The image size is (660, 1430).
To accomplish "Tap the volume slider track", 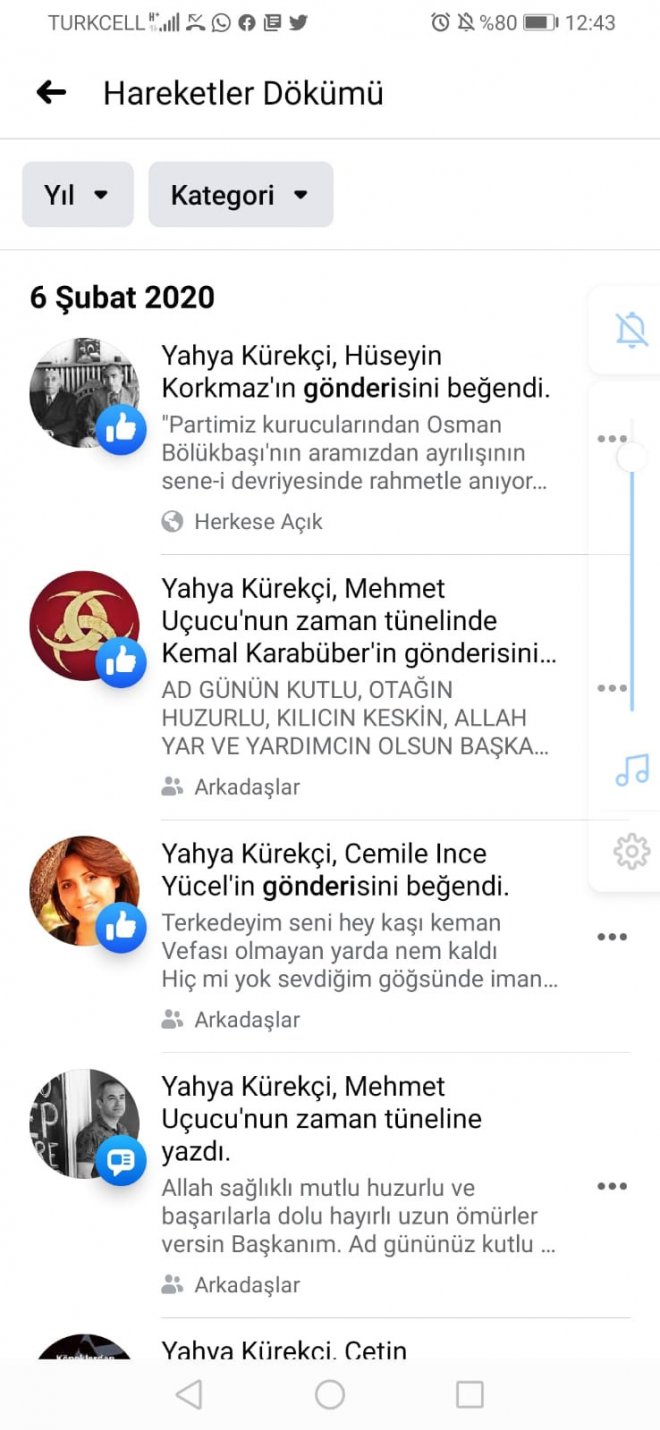I will coord(631,580).
